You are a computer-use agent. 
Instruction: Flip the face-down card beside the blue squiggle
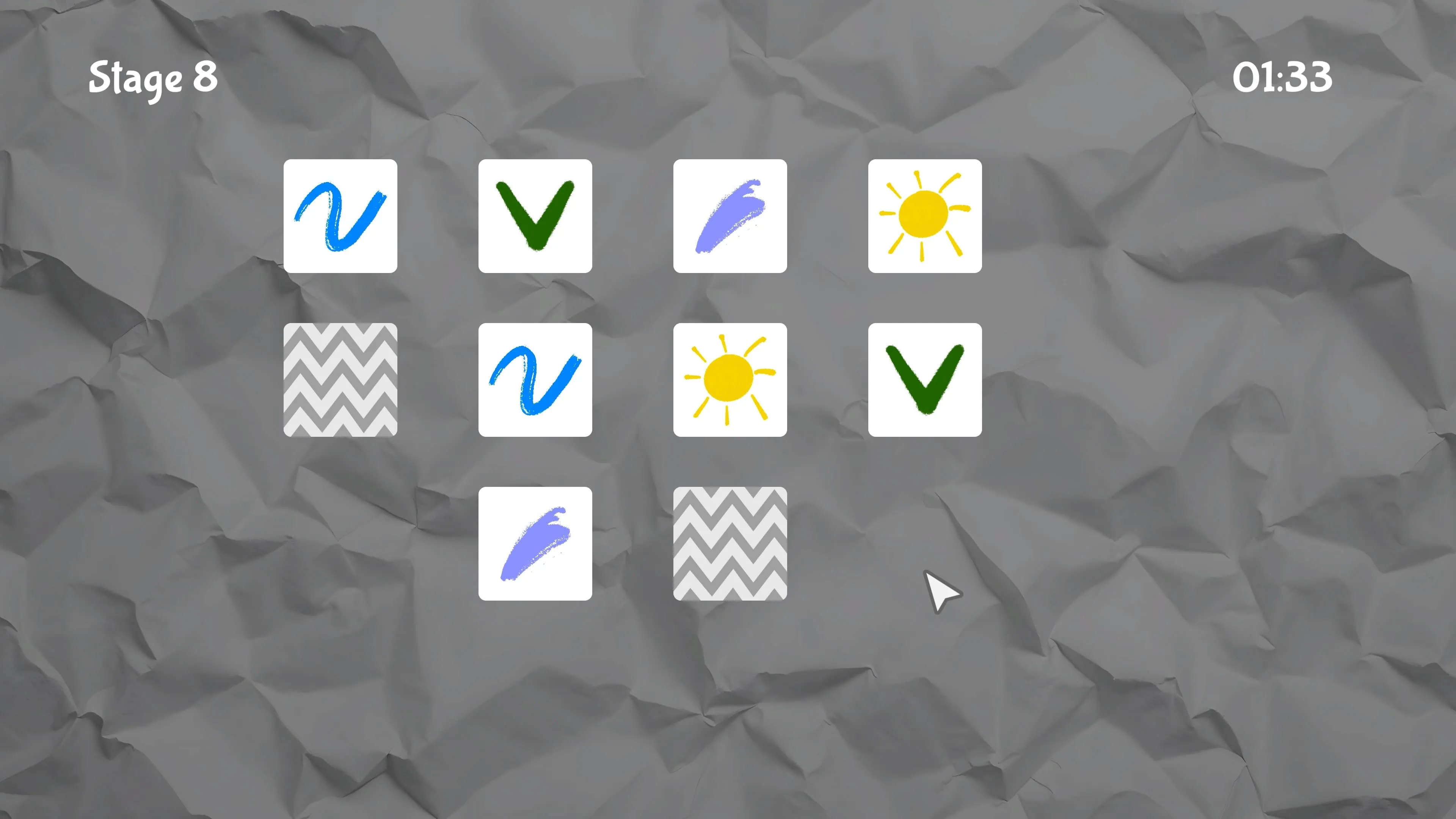[x=340, y=380]
